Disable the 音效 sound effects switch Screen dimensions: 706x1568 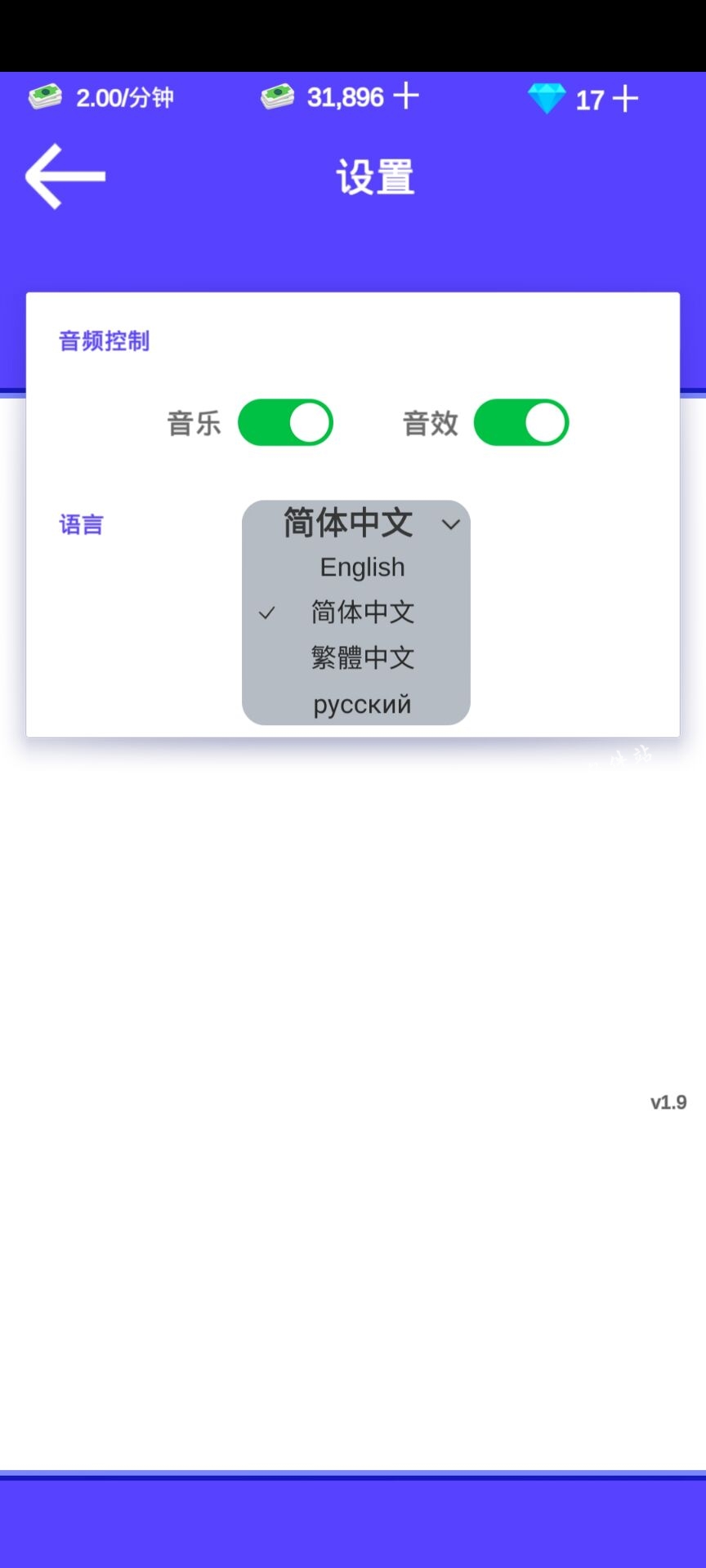[521, 423]
